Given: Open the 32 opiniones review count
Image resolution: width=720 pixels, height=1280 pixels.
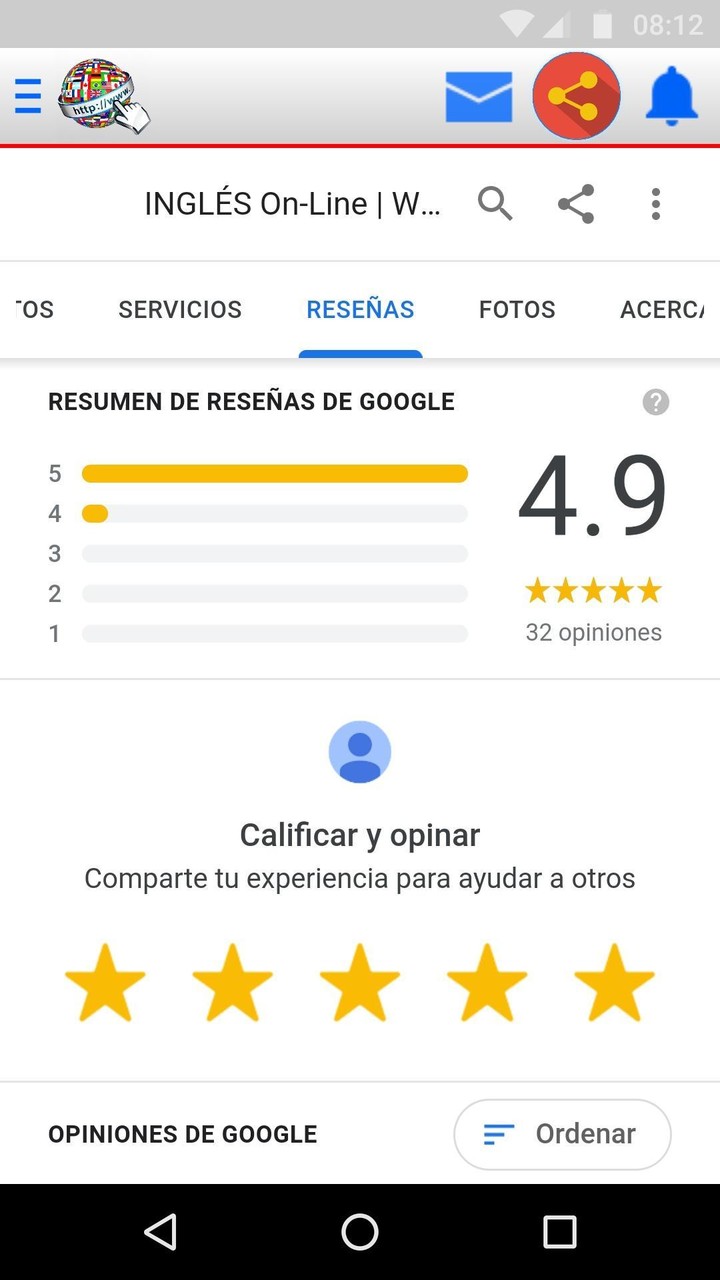Looking at the screenshot, I should pyautogui.click(x=593, y=632).
